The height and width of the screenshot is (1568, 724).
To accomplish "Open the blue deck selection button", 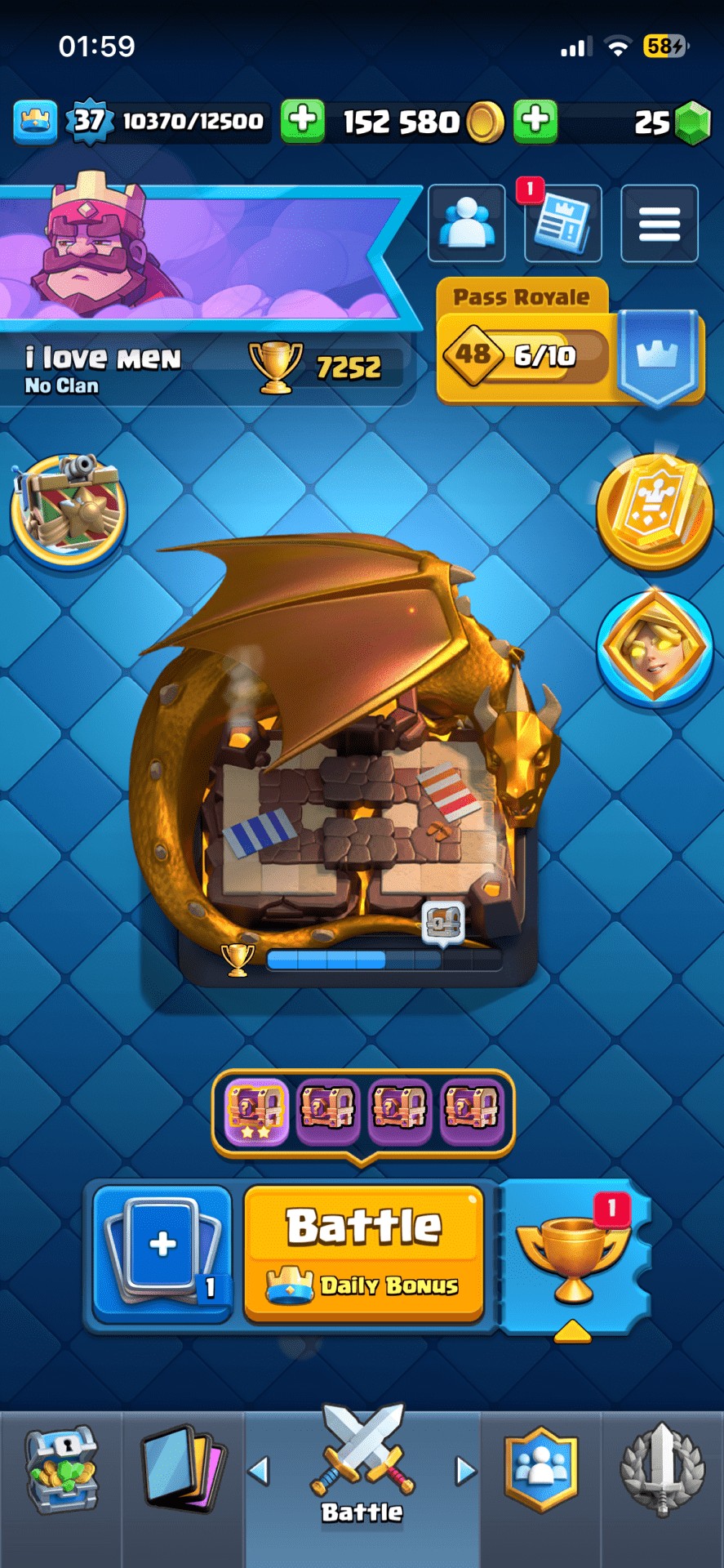I will [162, 1254].
